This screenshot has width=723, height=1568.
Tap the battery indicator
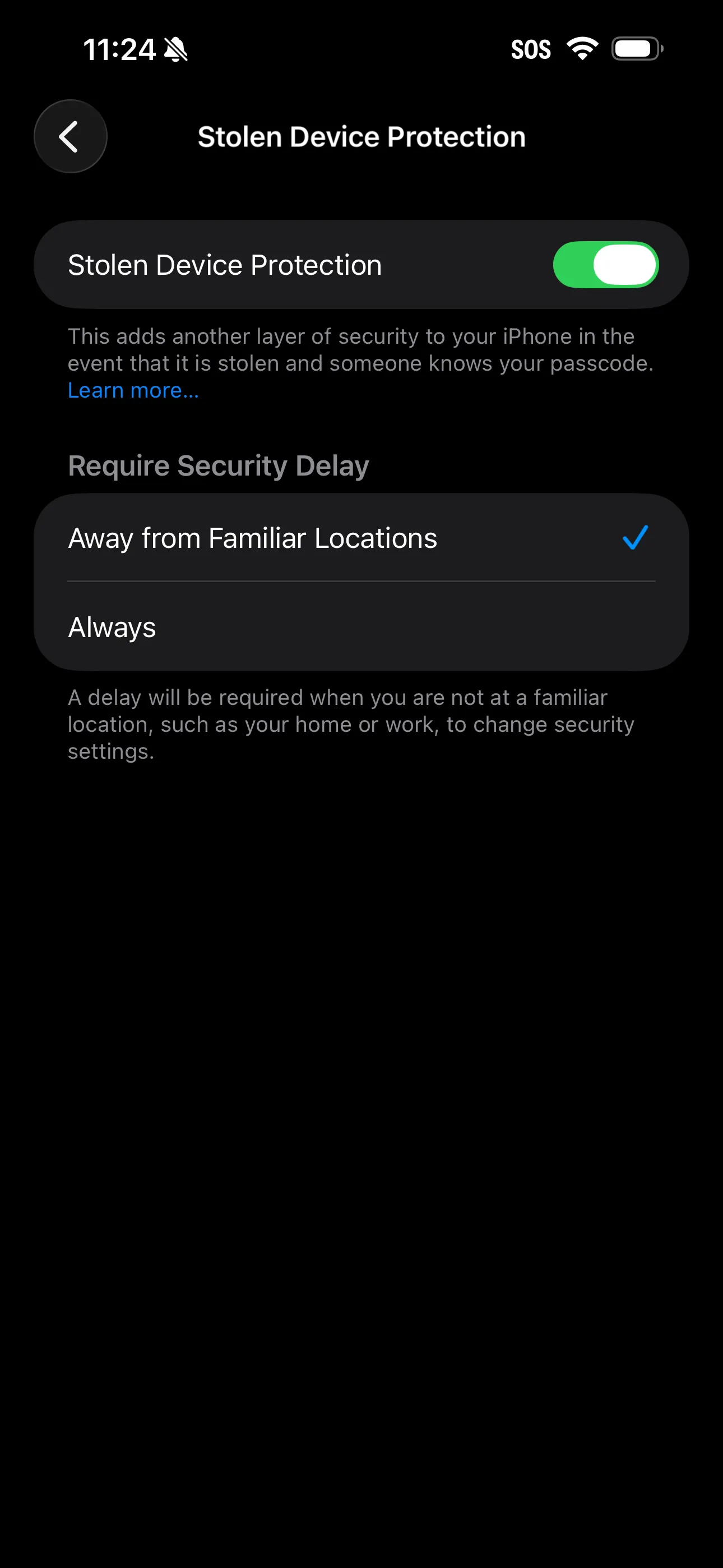tap(636, 49)
